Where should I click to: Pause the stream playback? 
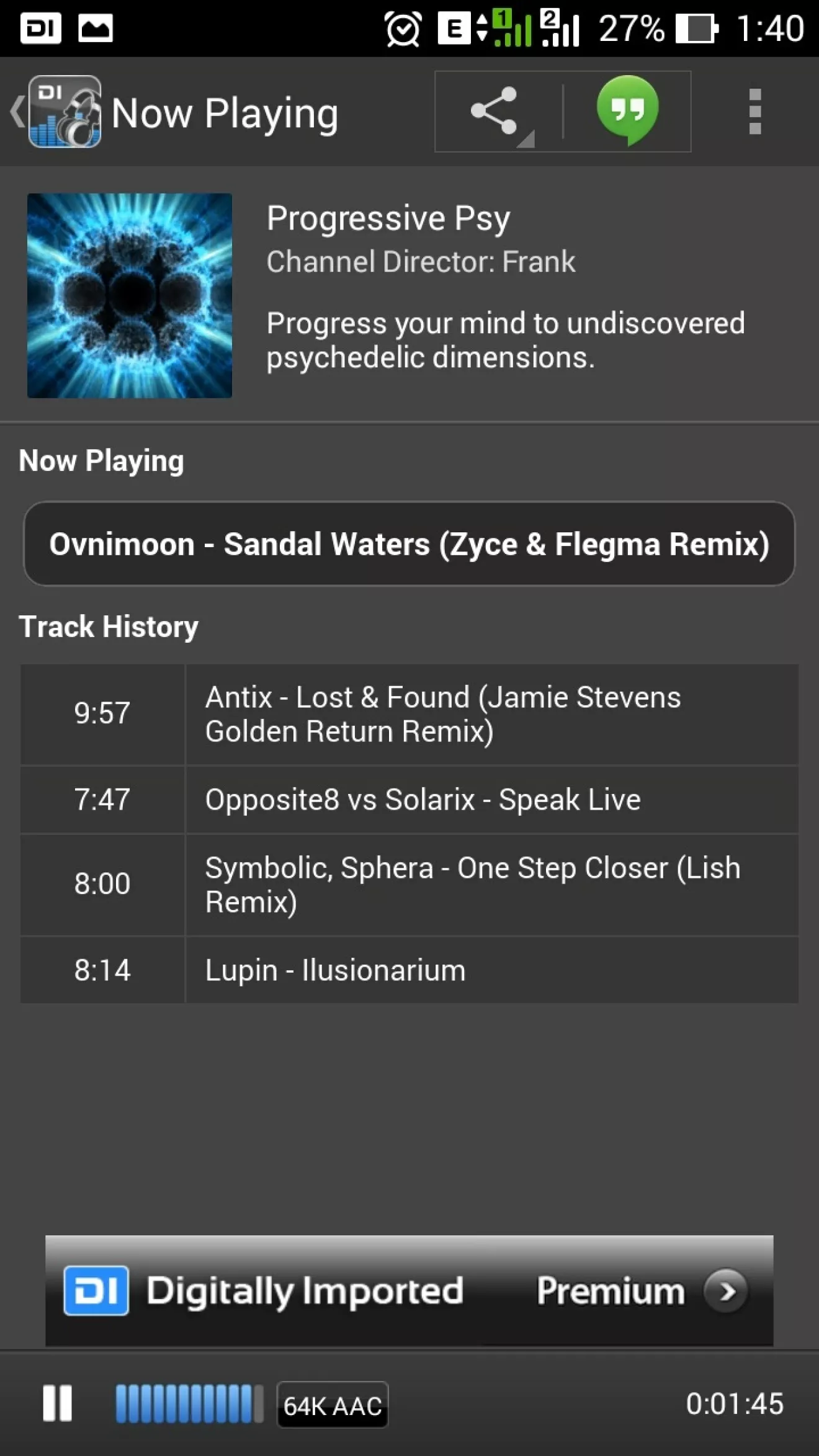[57, 1403]
